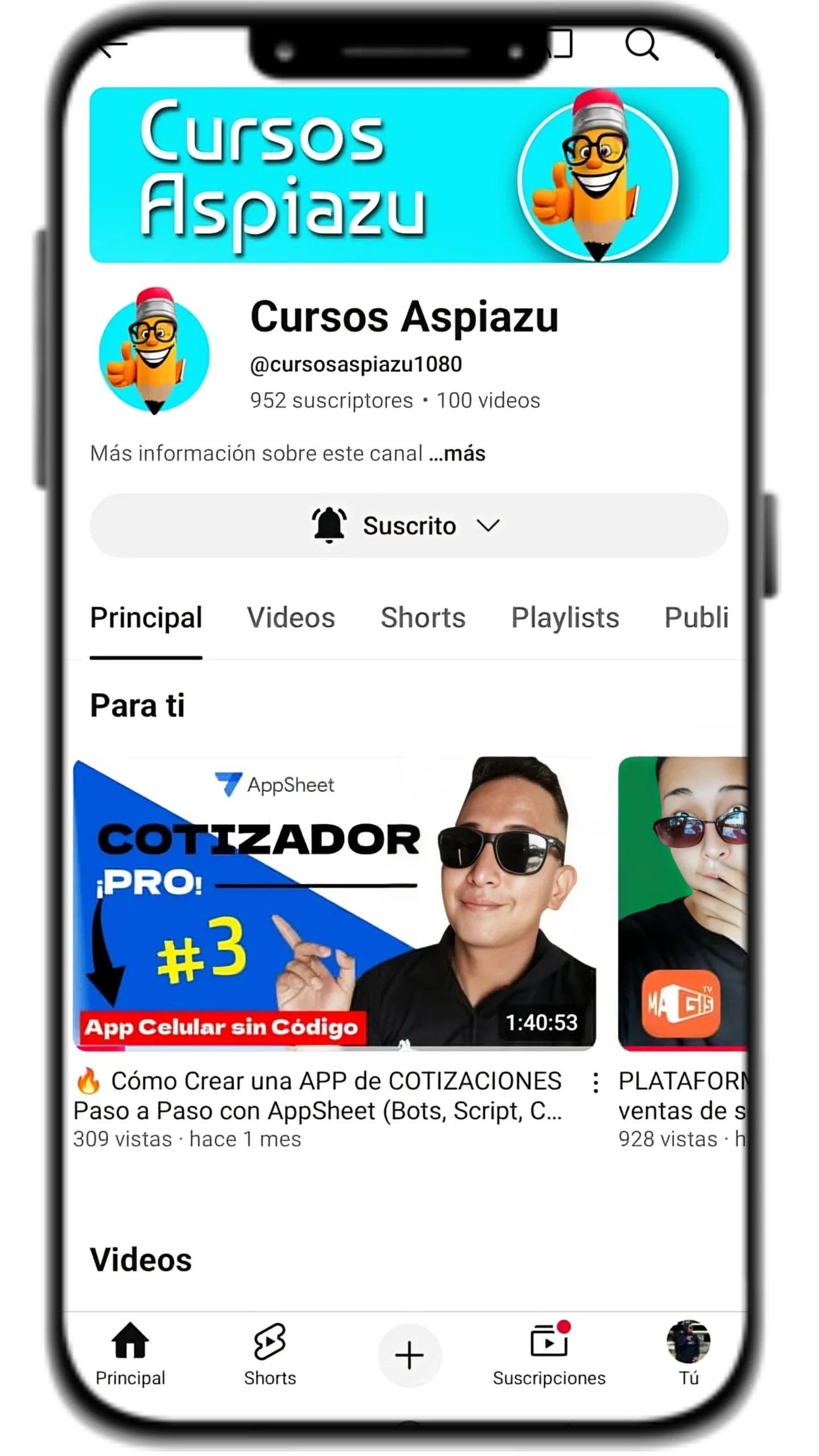This screenshot has width=819, height=1456.
Task: Open options menu for the COTIZACIONES video
Action: coord(595,1083)
